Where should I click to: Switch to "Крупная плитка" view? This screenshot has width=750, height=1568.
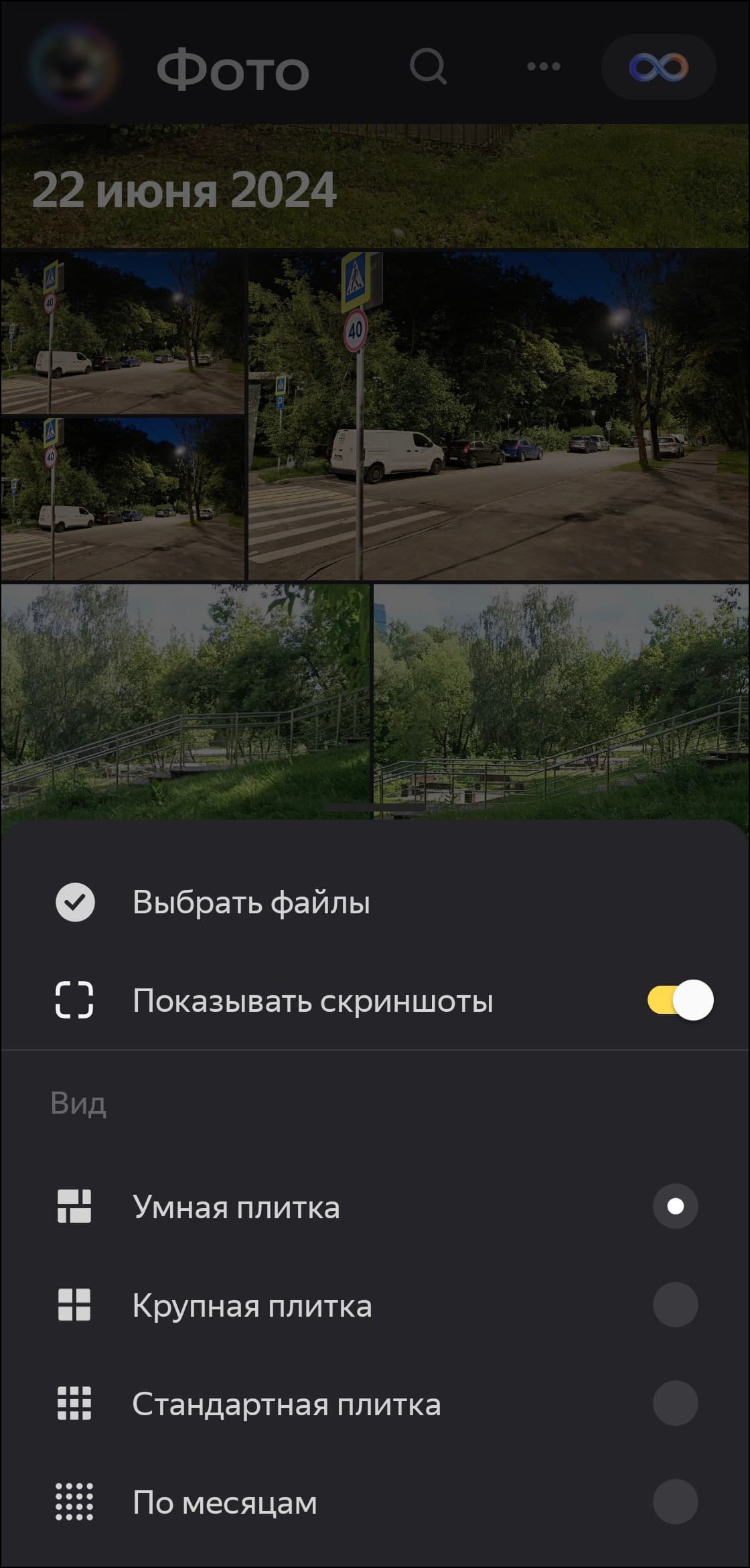coord(675,1305)
